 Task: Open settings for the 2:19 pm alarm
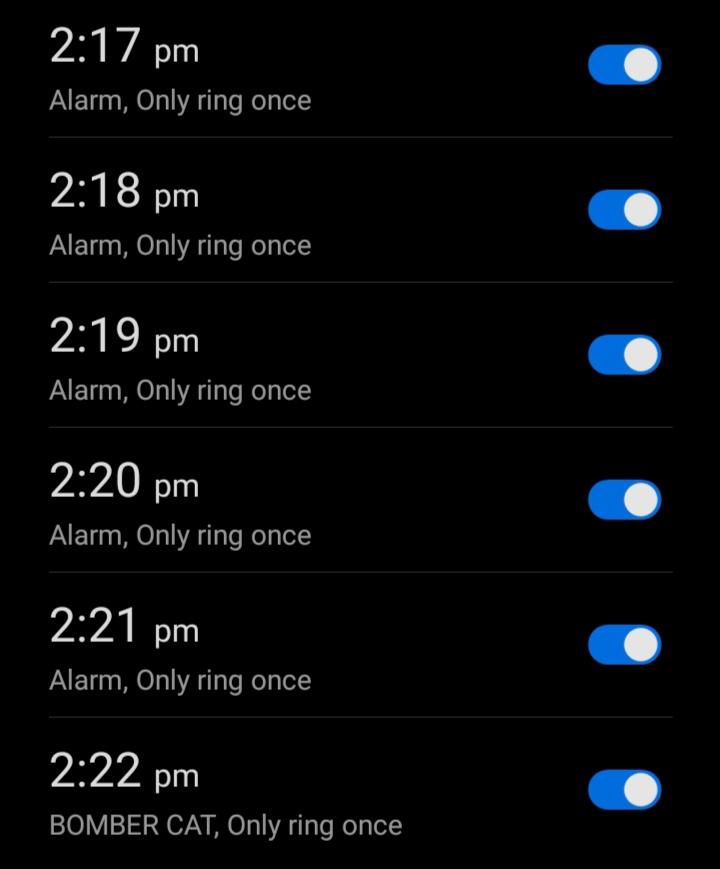180,359
